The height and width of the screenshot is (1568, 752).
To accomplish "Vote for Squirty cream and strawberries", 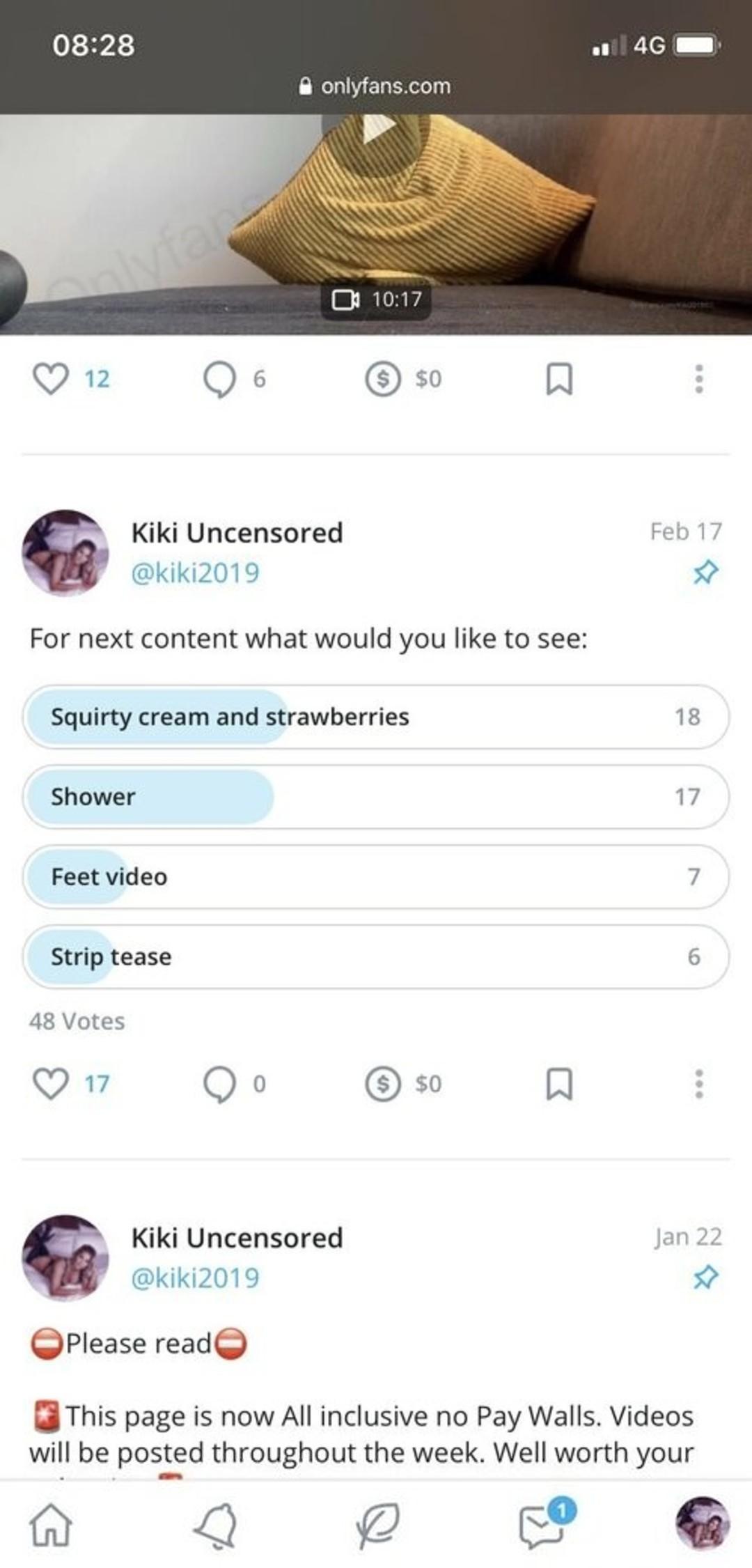I will point(376,717).
